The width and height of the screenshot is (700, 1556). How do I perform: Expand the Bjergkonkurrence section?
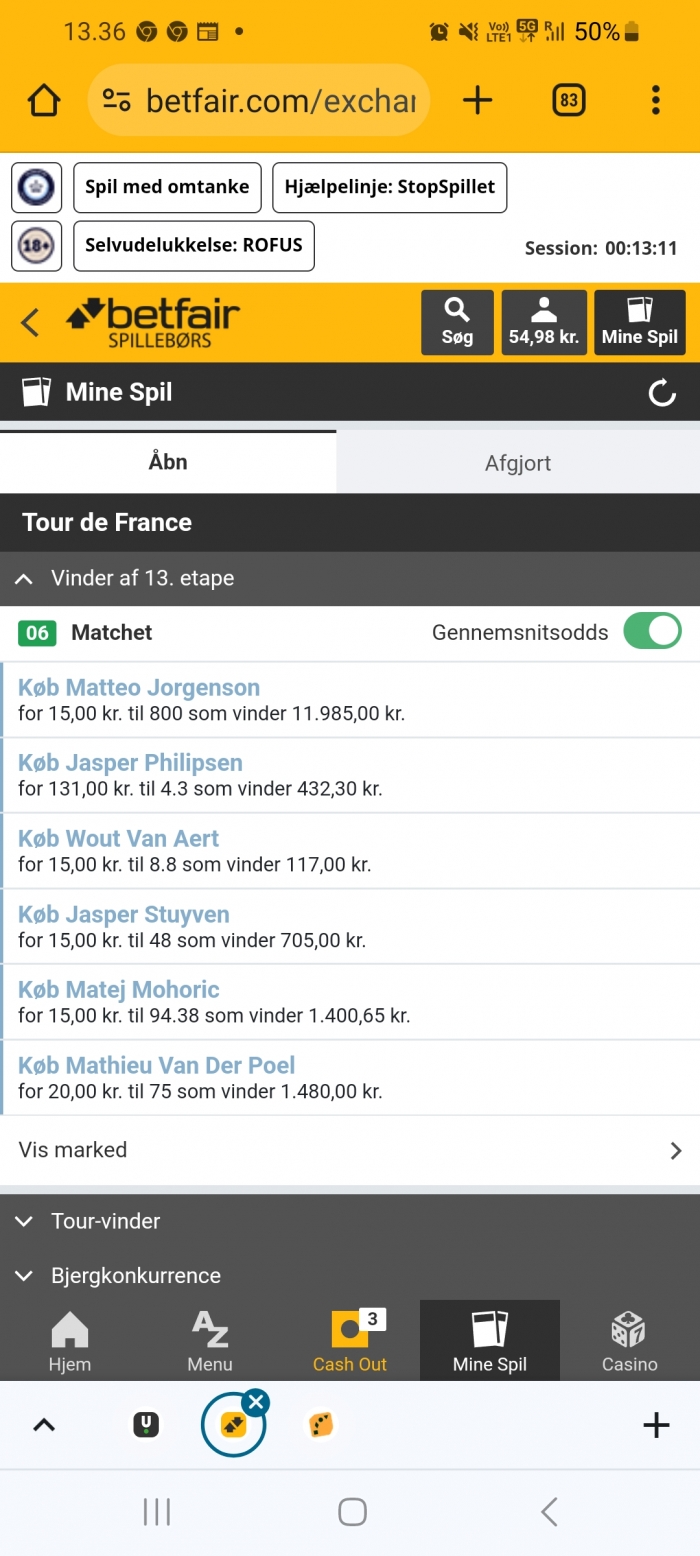pyautogui.click(x=350, y=1275)
